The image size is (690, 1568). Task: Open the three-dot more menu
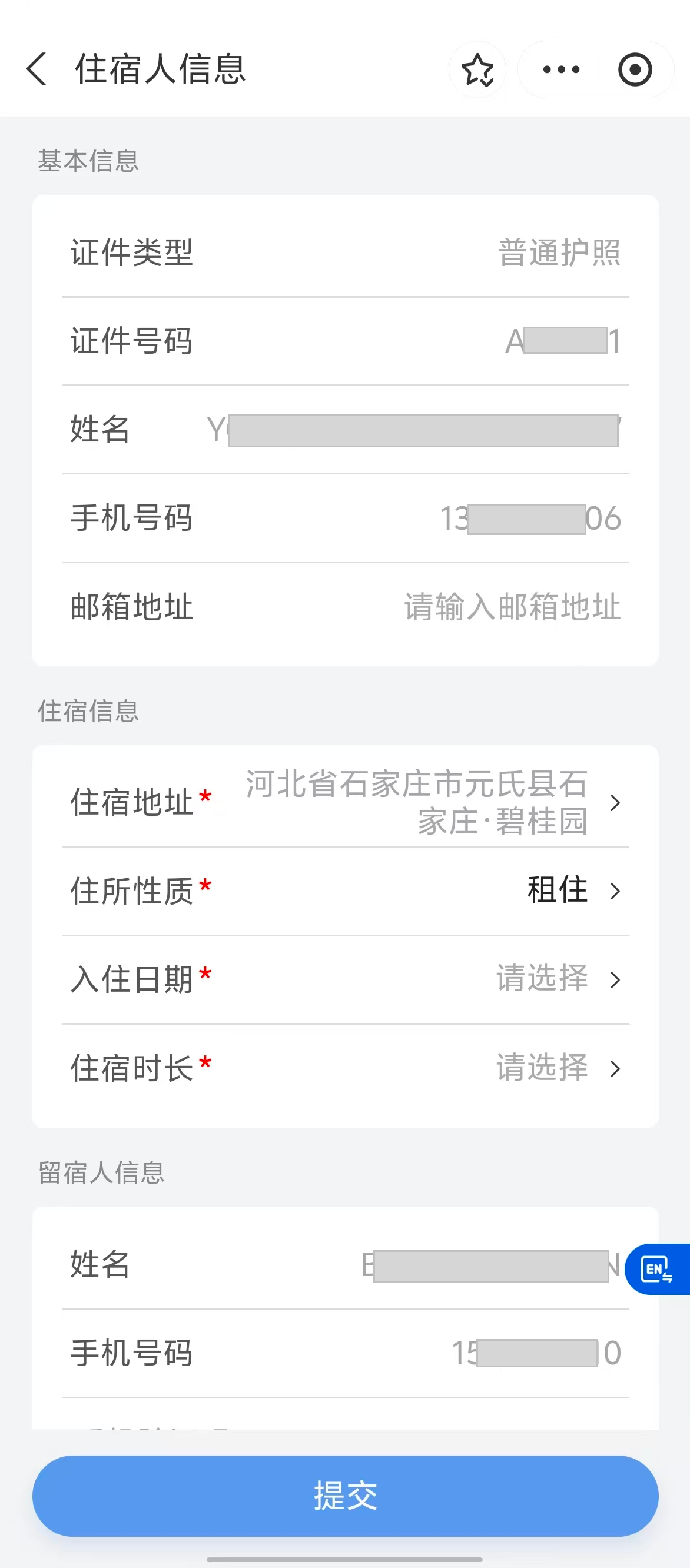pos(561,69)
